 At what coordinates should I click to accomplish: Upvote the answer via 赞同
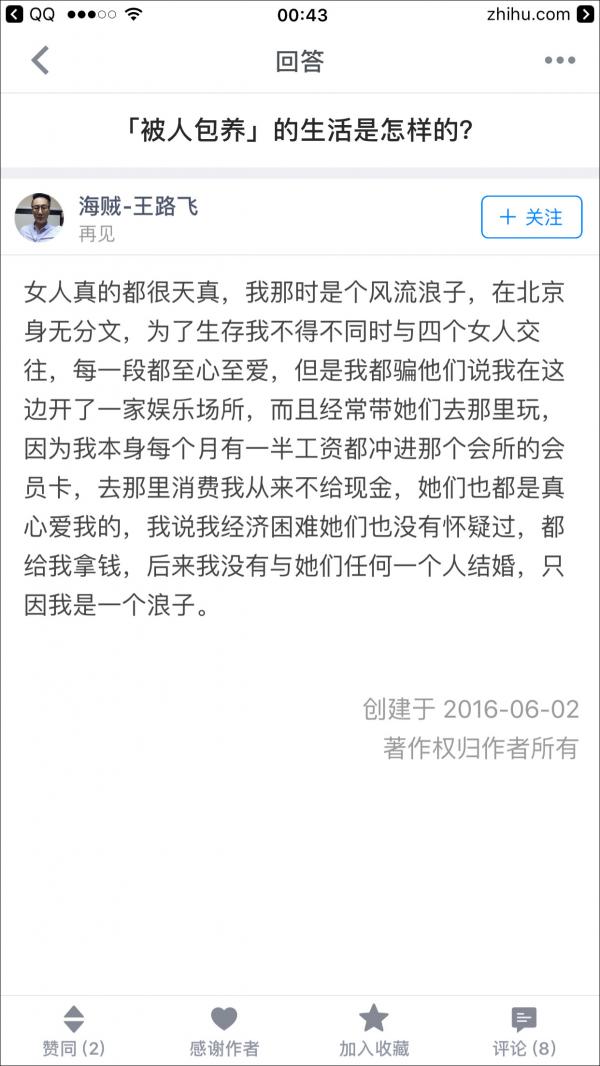pyautogui.click(x=74, y=1031)
